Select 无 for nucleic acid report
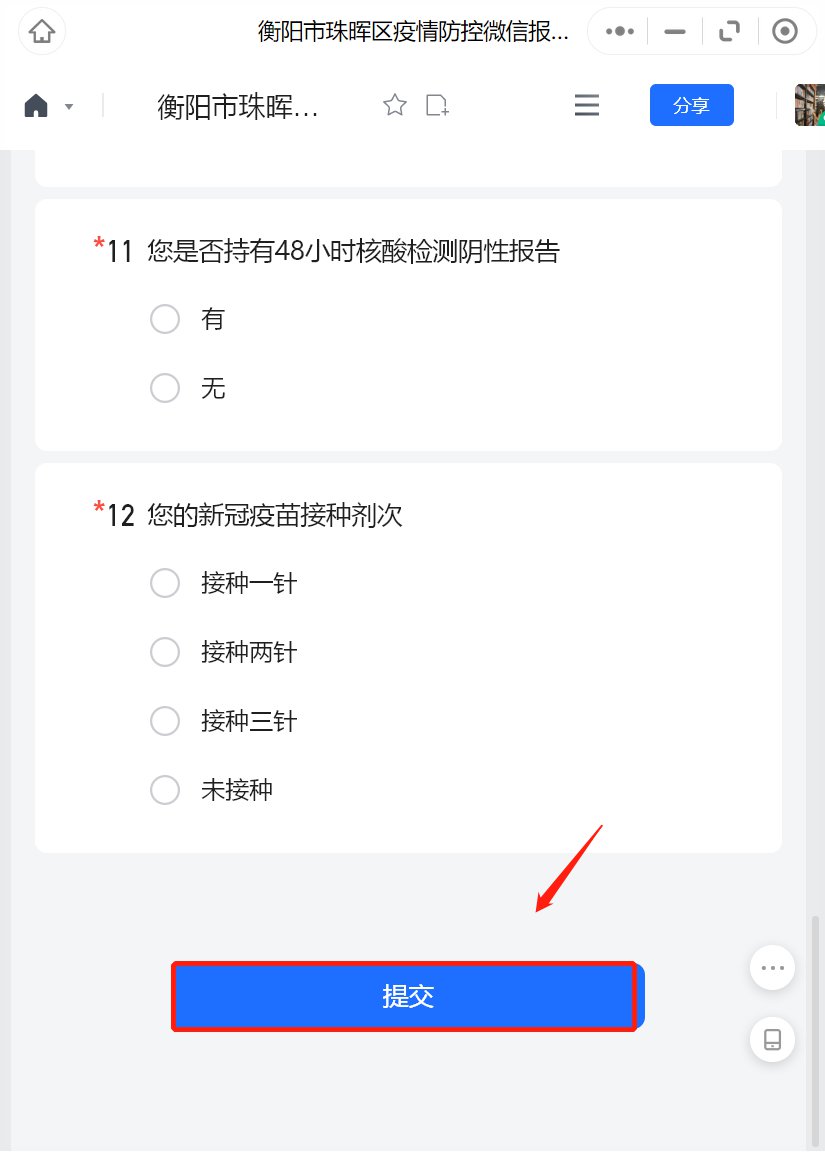 [165, 388]
